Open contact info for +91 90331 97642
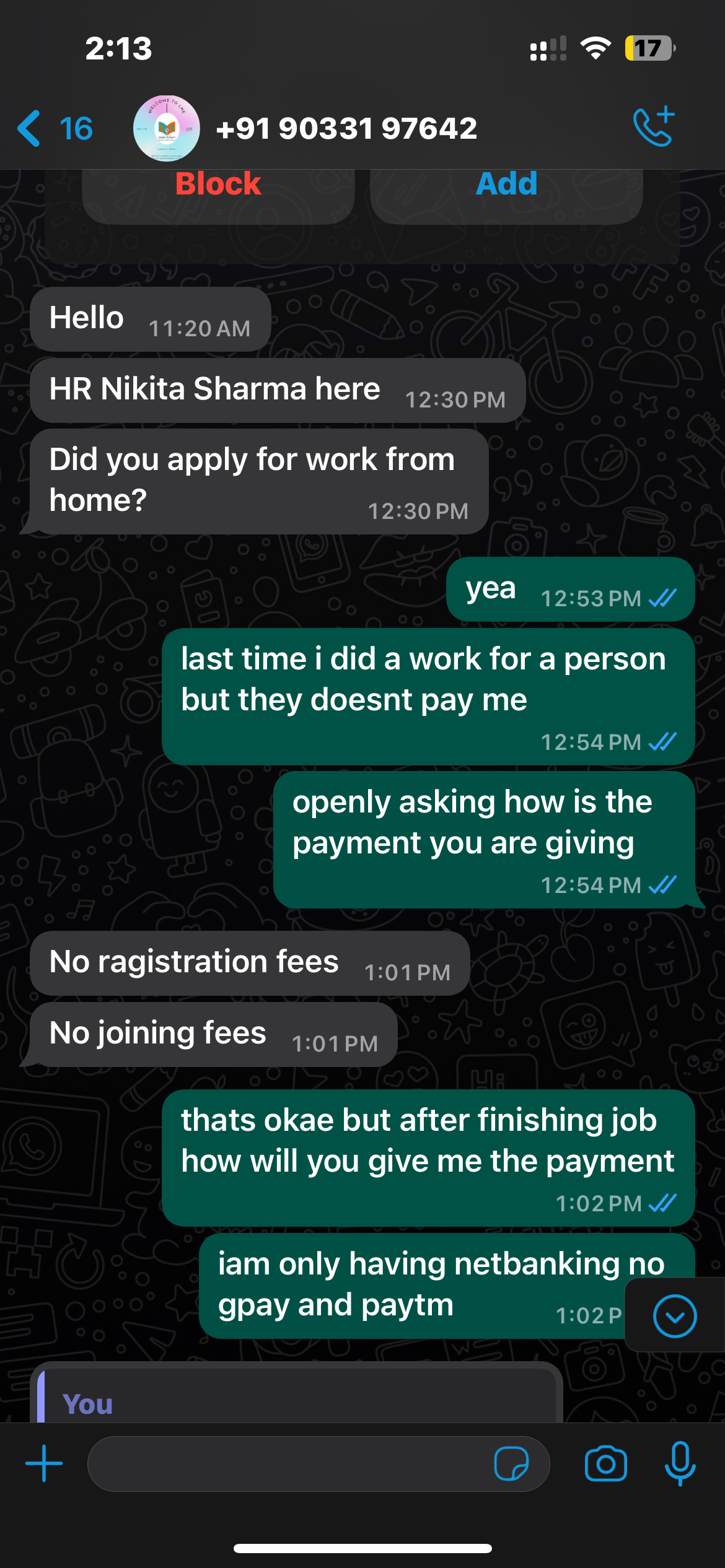Viewport: 725px width, 1568px height. (346, 129)
